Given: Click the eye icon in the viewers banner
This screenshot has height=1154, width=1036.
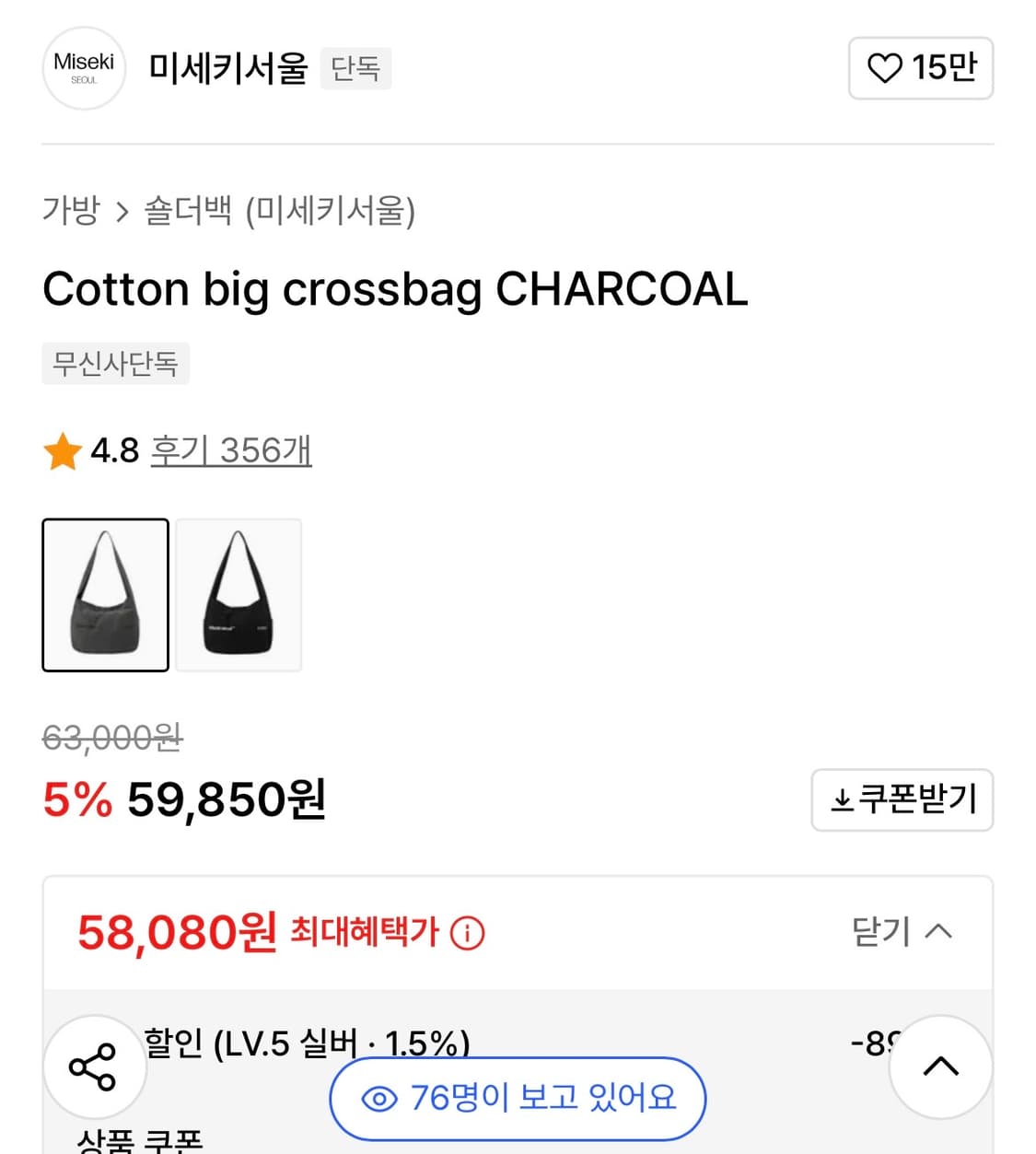Looking at the screenshot, I should click(378, 1098).
